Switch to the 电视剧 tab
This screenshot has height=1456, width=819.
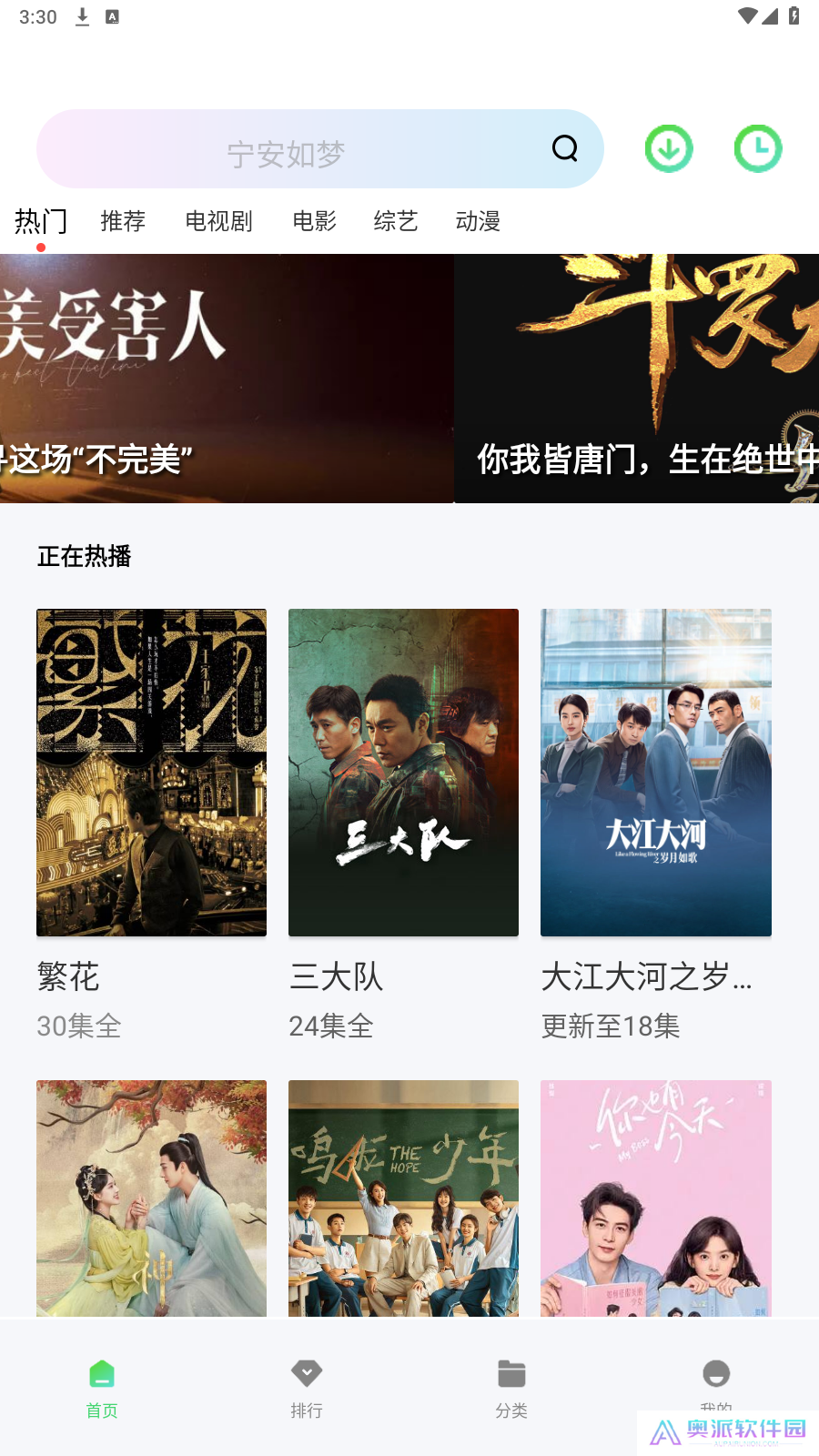(218, 221)
